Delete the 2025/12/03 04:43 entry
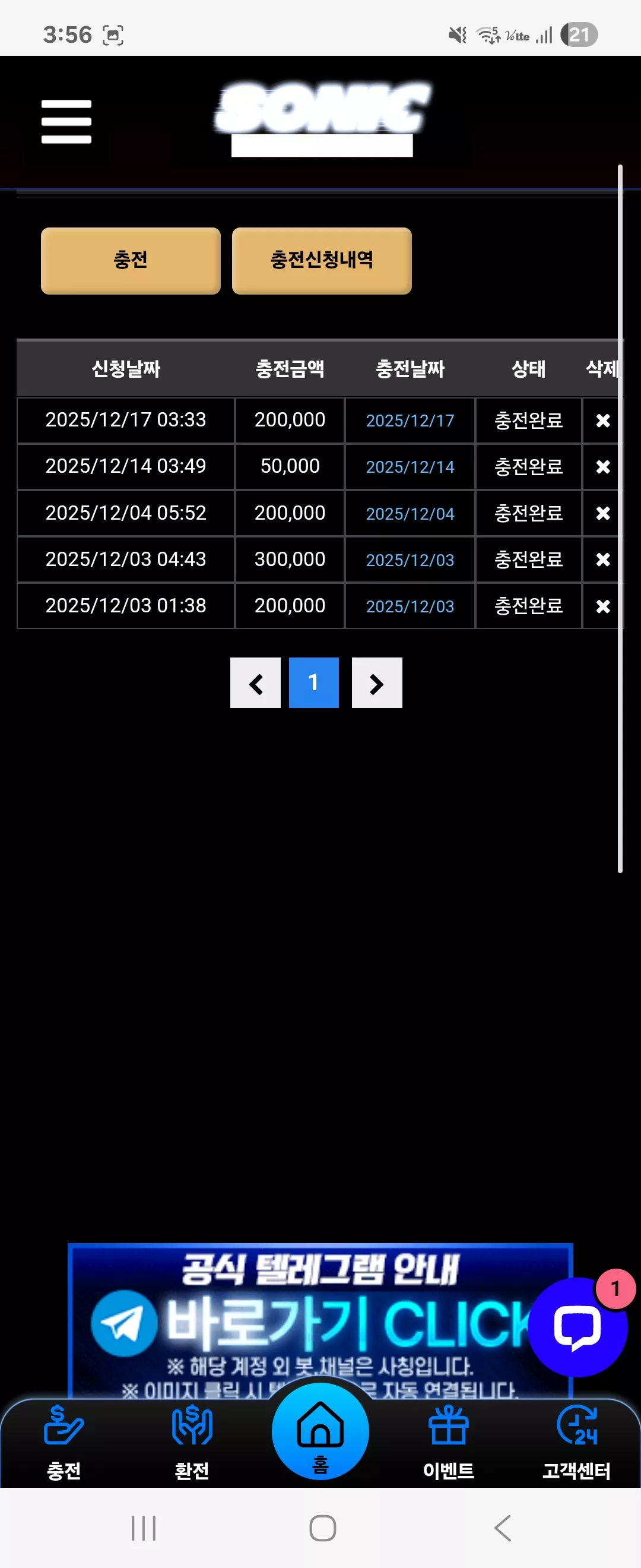The width and height of the screenshot is (641, 1568). [x=602, y=559]
